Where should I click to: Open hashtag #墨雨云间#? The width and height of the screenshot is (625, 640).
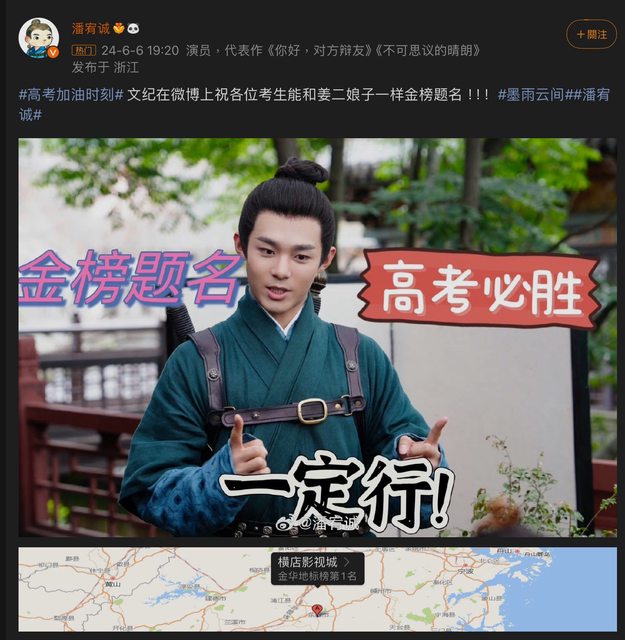pyautogui.click(x=531, y=94)
